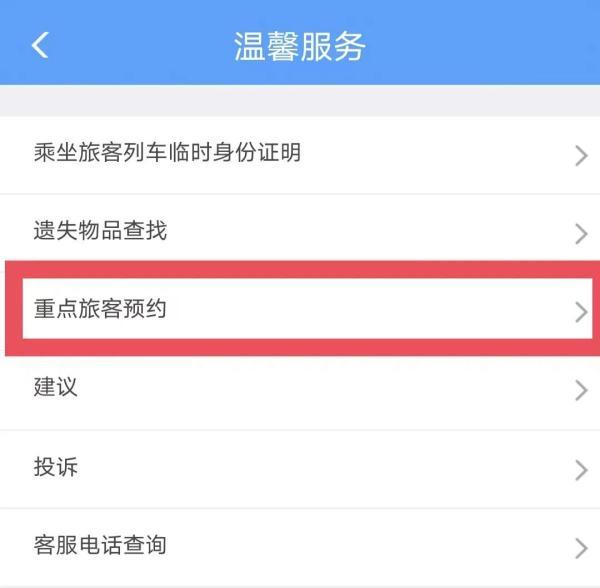This screenshot has height=588, width=600.
Task: Open 遗失物品查找 row
Action: point(300,232)
